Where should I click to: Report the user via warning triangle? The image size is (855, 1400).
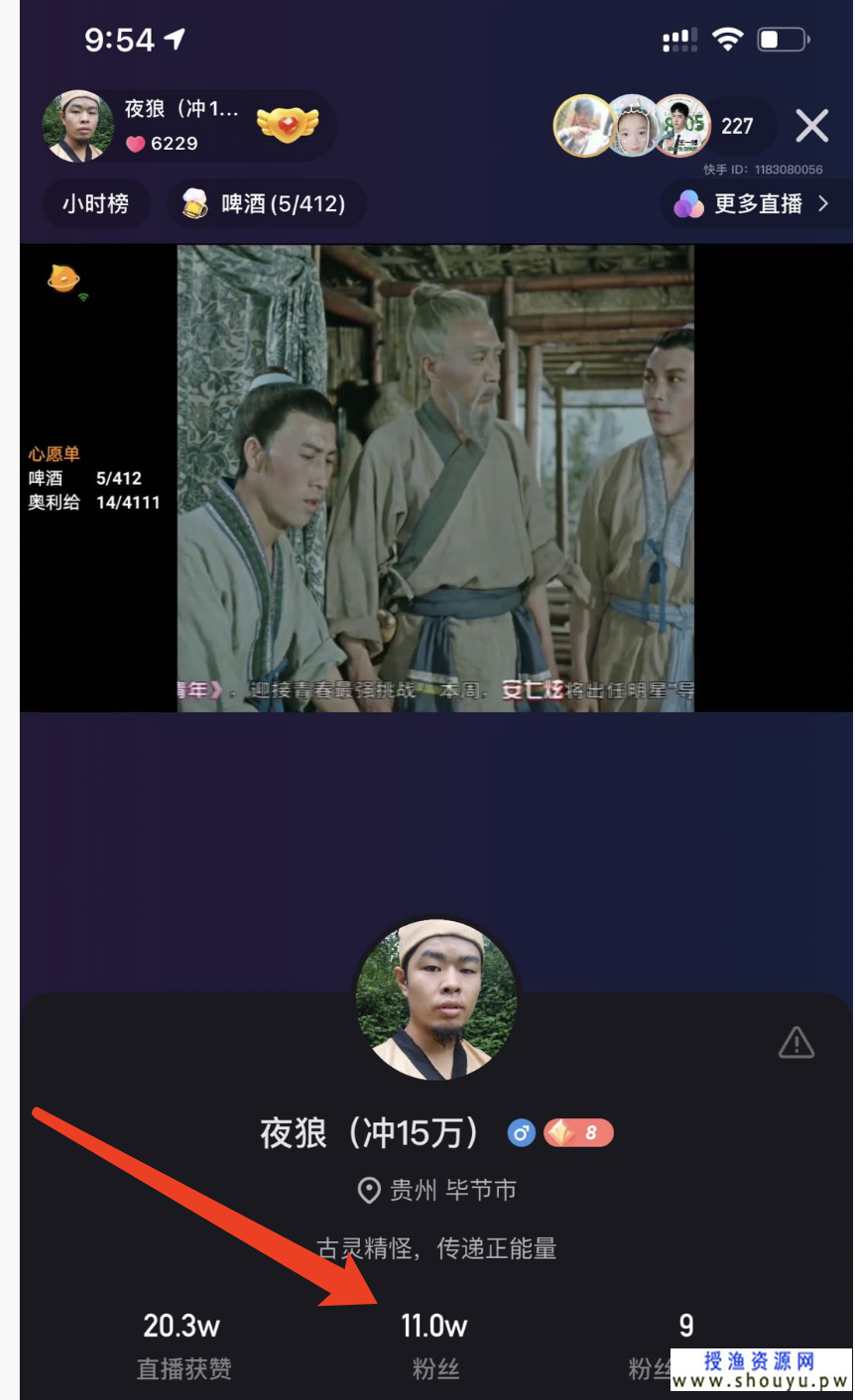[x=796, y=1042]
